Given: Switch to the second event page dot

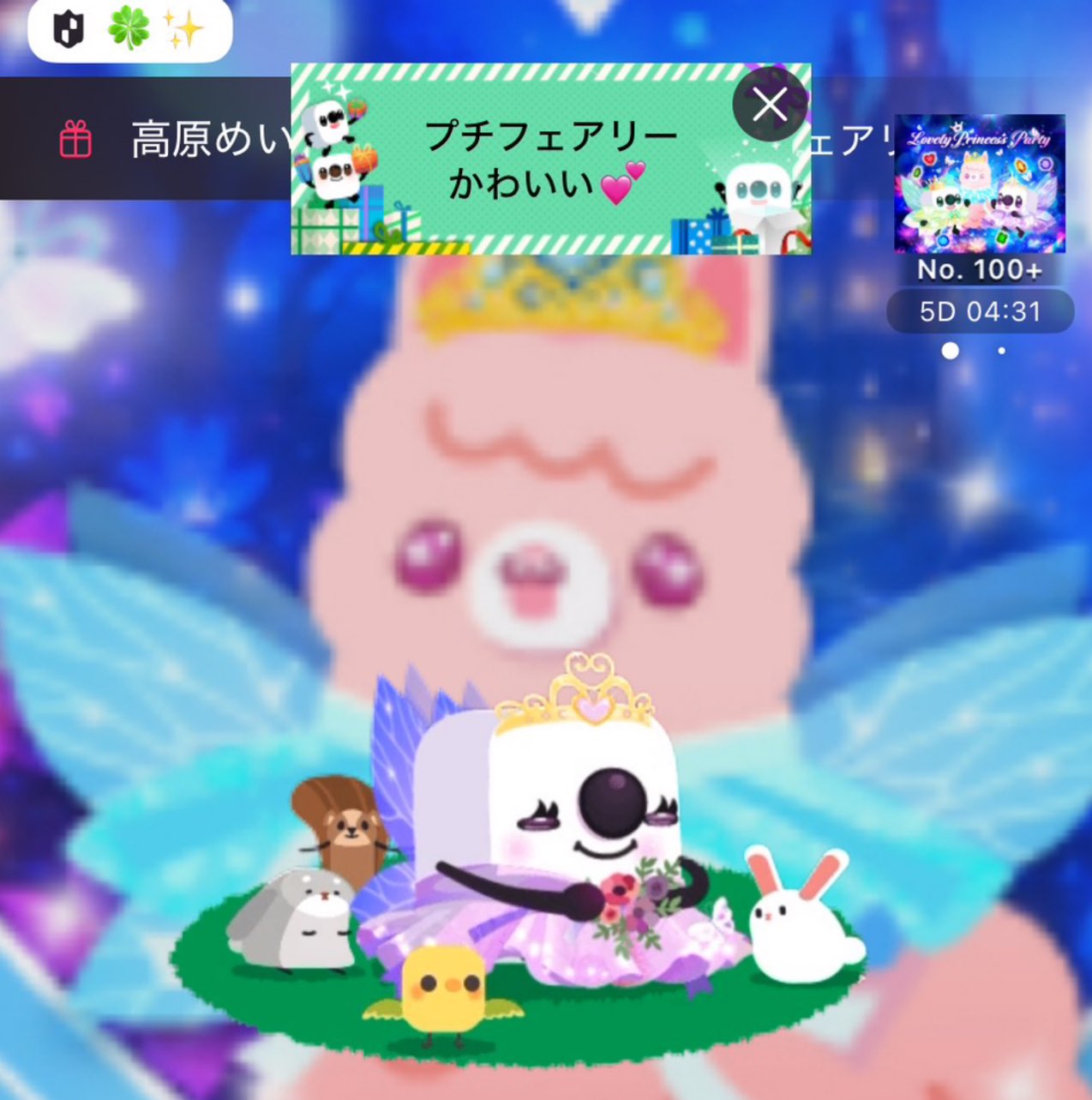Looking at the screenshot, I should (x=1001, y=351).
